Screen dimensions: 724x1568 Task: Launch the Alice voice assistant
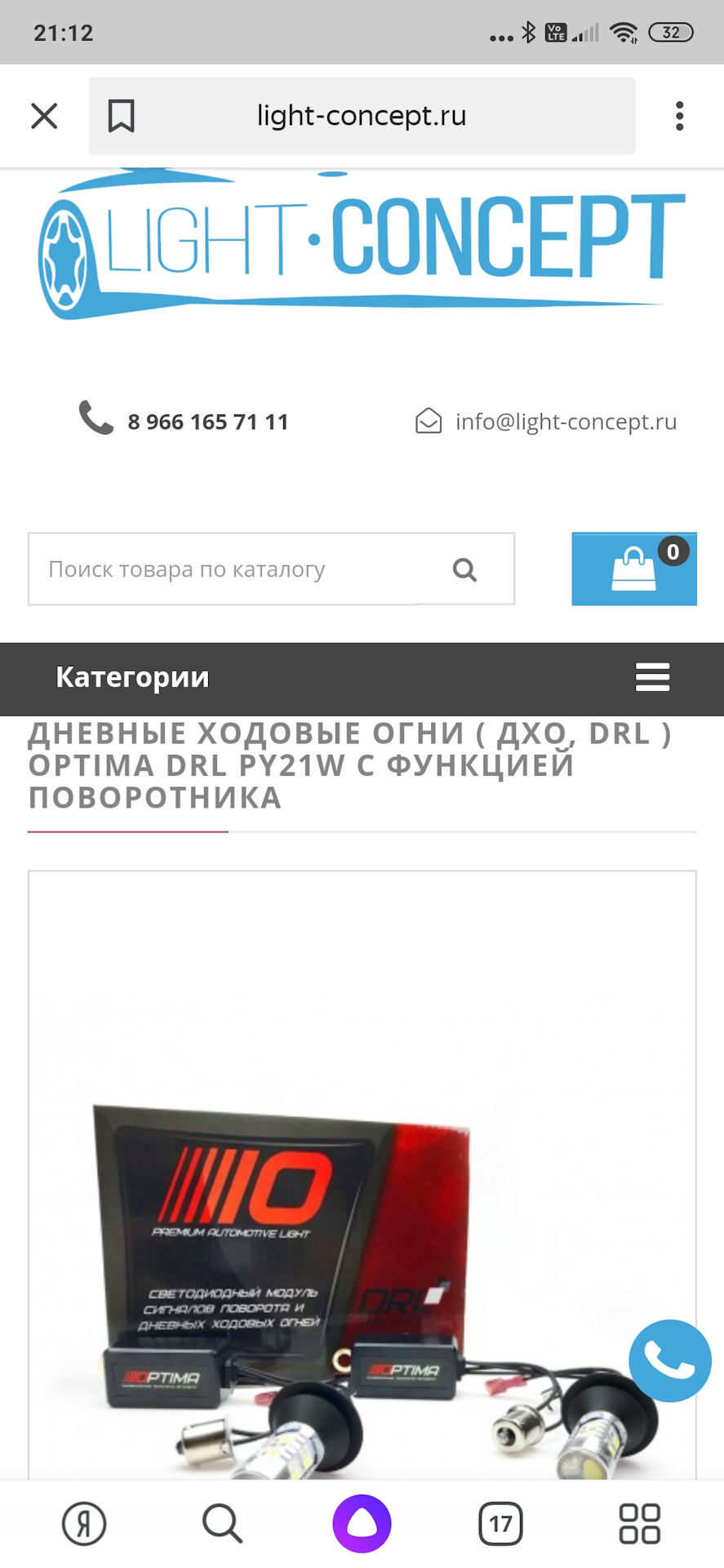click(x=362, y=1523)
